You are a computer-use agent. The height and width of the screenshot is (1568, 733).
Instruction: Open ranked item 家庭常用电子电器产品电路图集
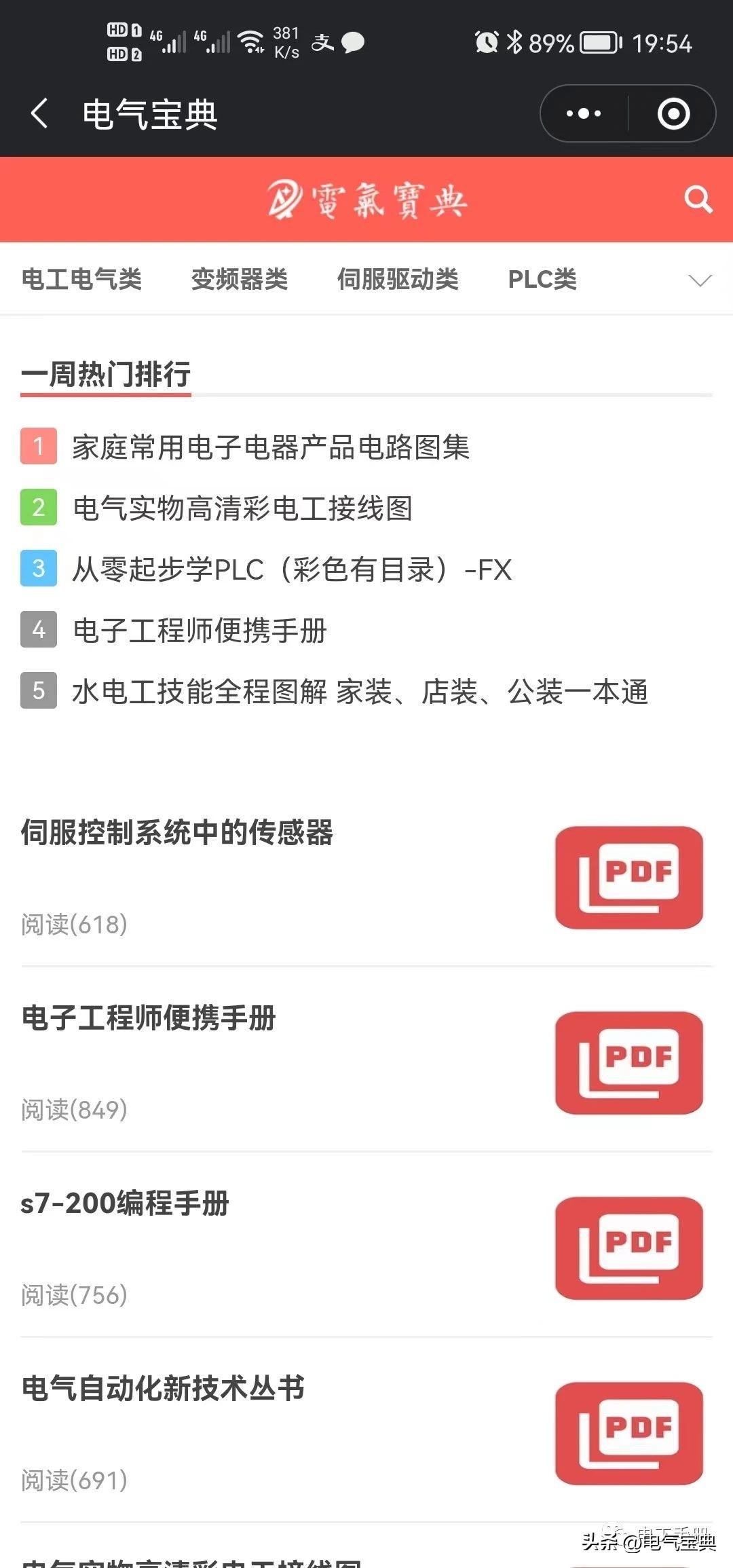(x=271, y=447)
